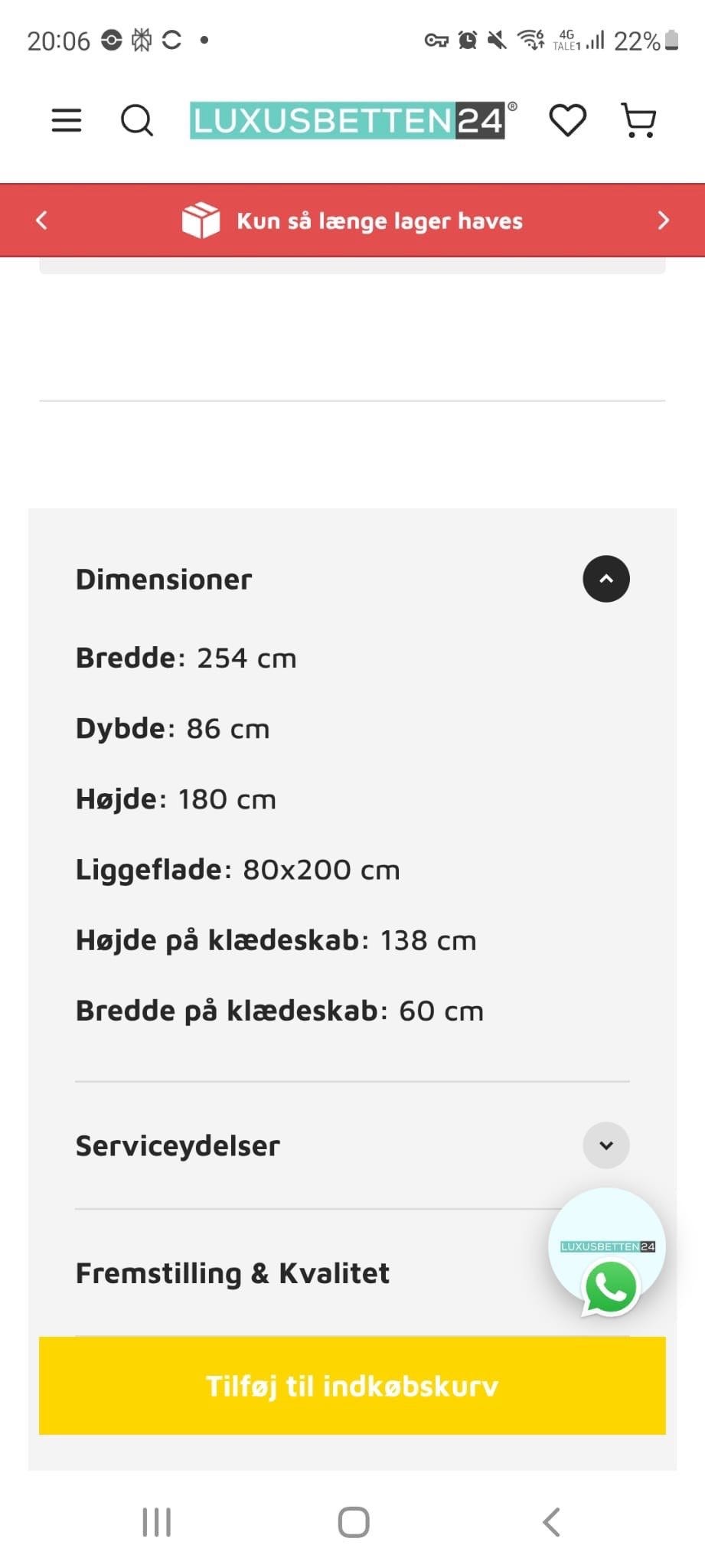The image size is (705, 1568).
Task: Open the shopping cart icon
Action: [638, 119]
